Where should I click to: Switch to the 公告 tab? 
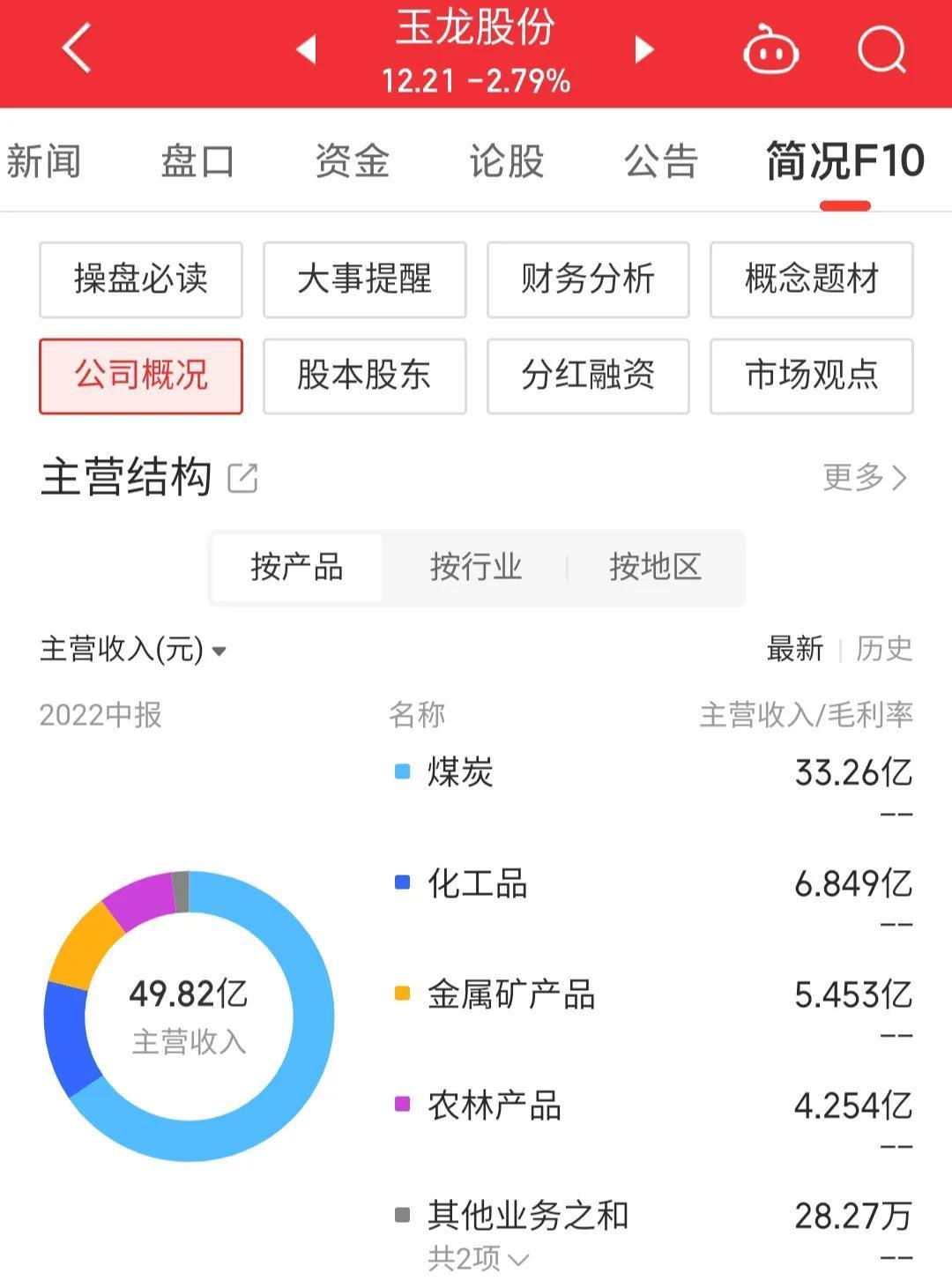click(660, 161)
